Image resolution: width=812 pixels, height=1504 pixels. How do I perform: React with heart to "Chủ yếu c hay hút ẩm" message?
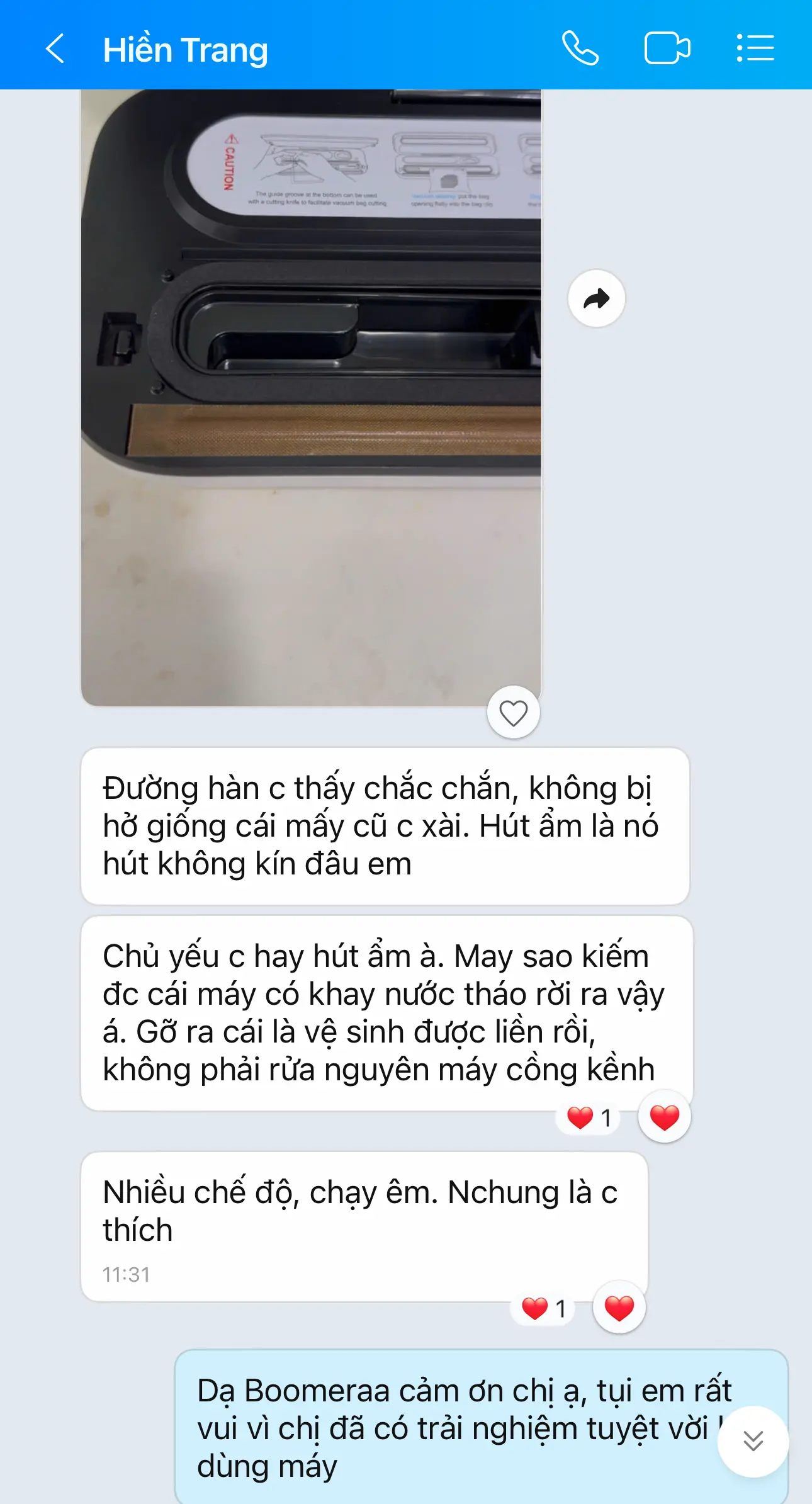pos(664,1118)
